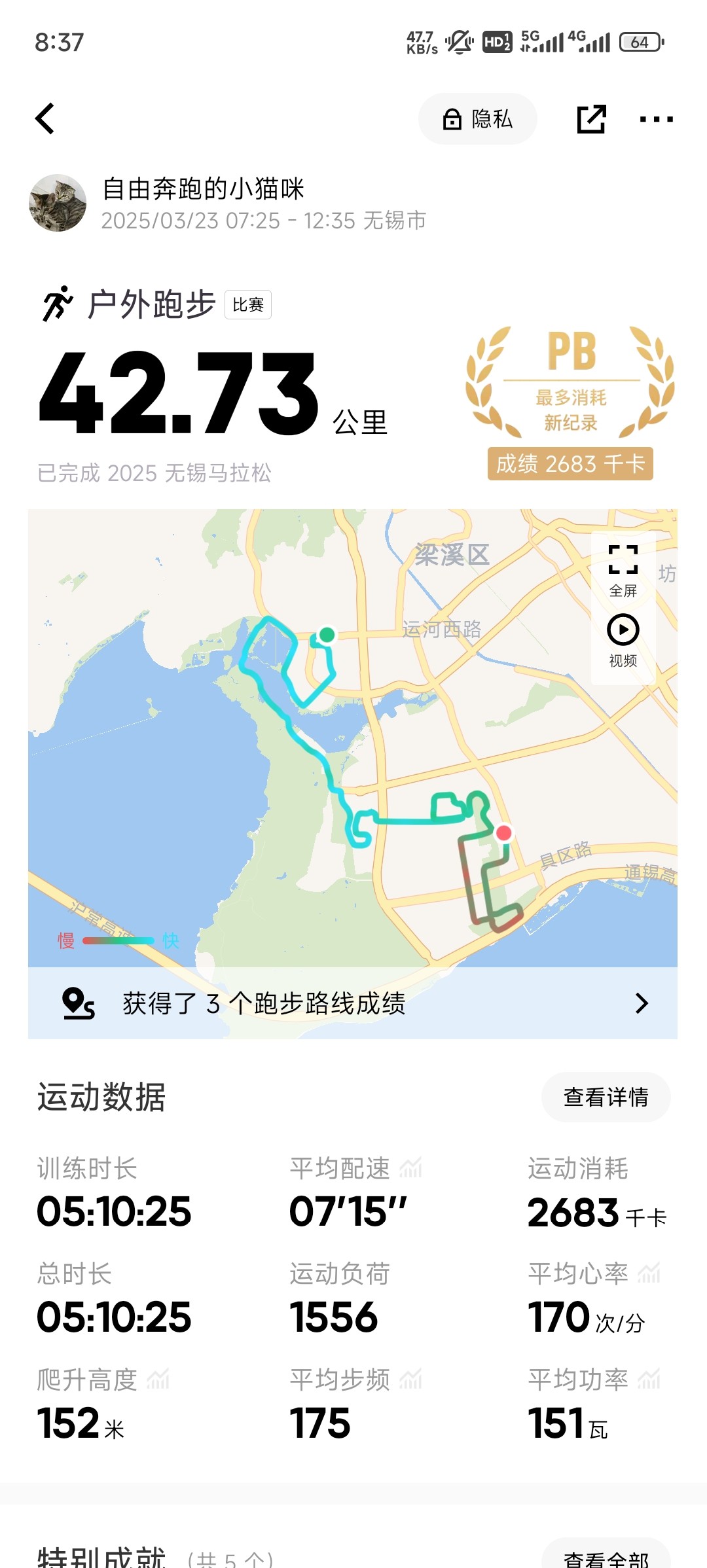Play the route 视频
Image resolution: width=707 pixels, height=1568 pixels.
click(623, 640)
